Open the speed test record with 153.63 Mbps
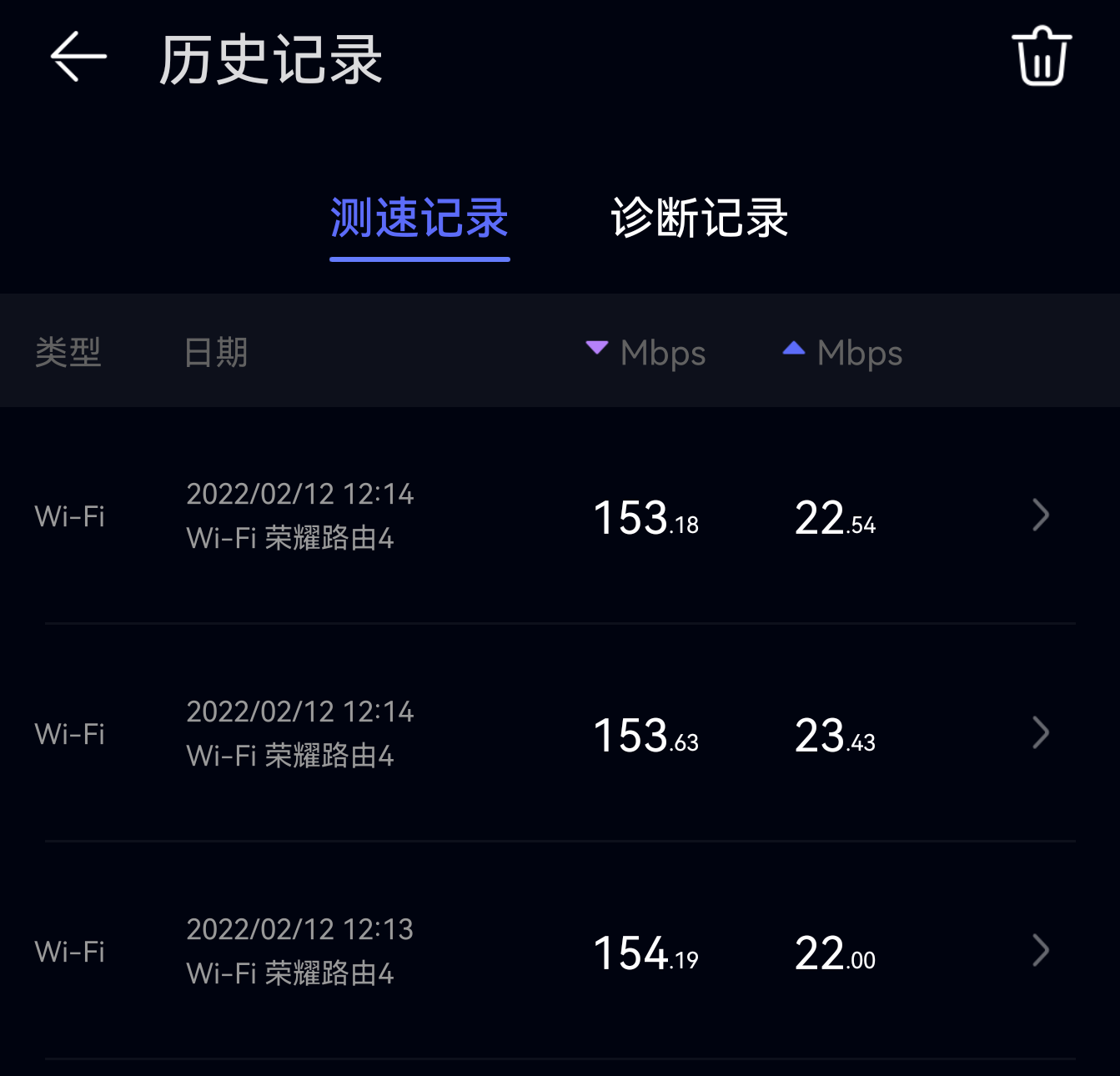1120x1076 pixels. [x=560, y=734]
